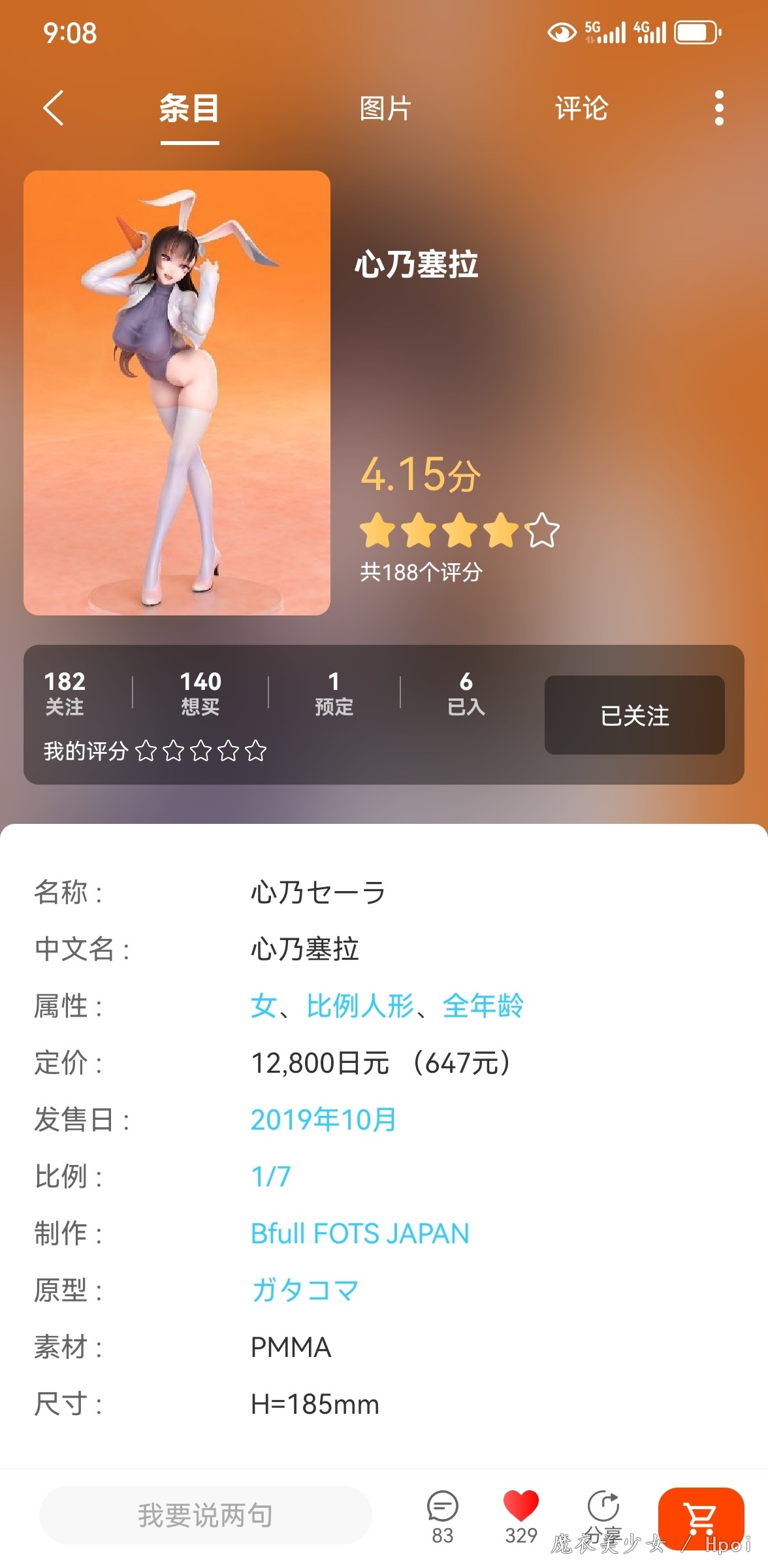Open the 比例人形 attribute link
Viewport: 768px width, 1568px height.
tap(360, 1005)
